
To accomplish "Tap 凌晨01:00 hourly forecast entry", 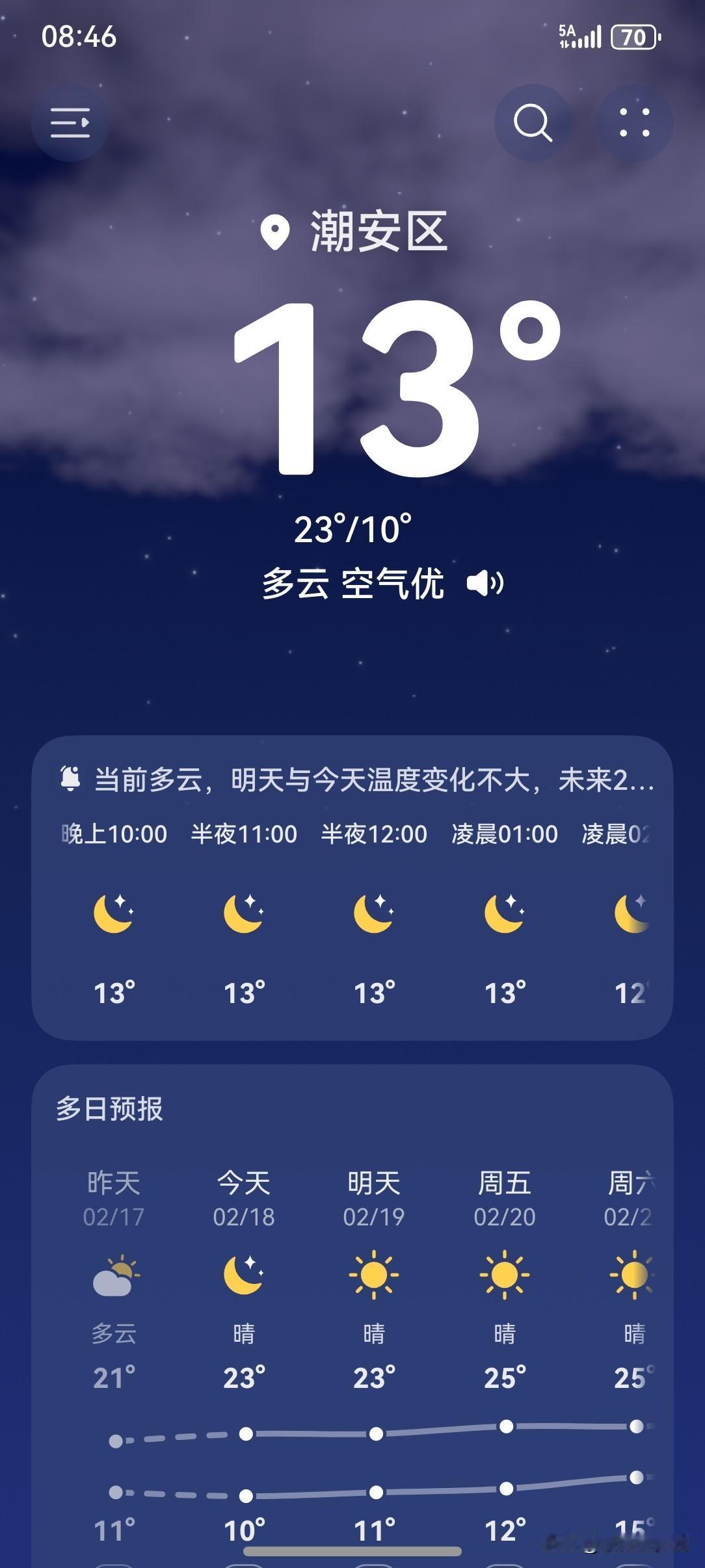I will coord(504,834).
